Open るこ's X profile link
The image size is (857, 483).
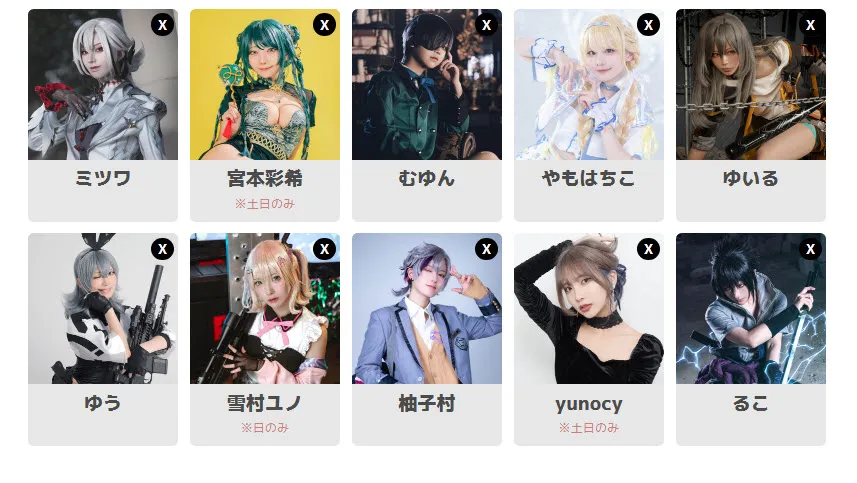(x=810, y=249)
